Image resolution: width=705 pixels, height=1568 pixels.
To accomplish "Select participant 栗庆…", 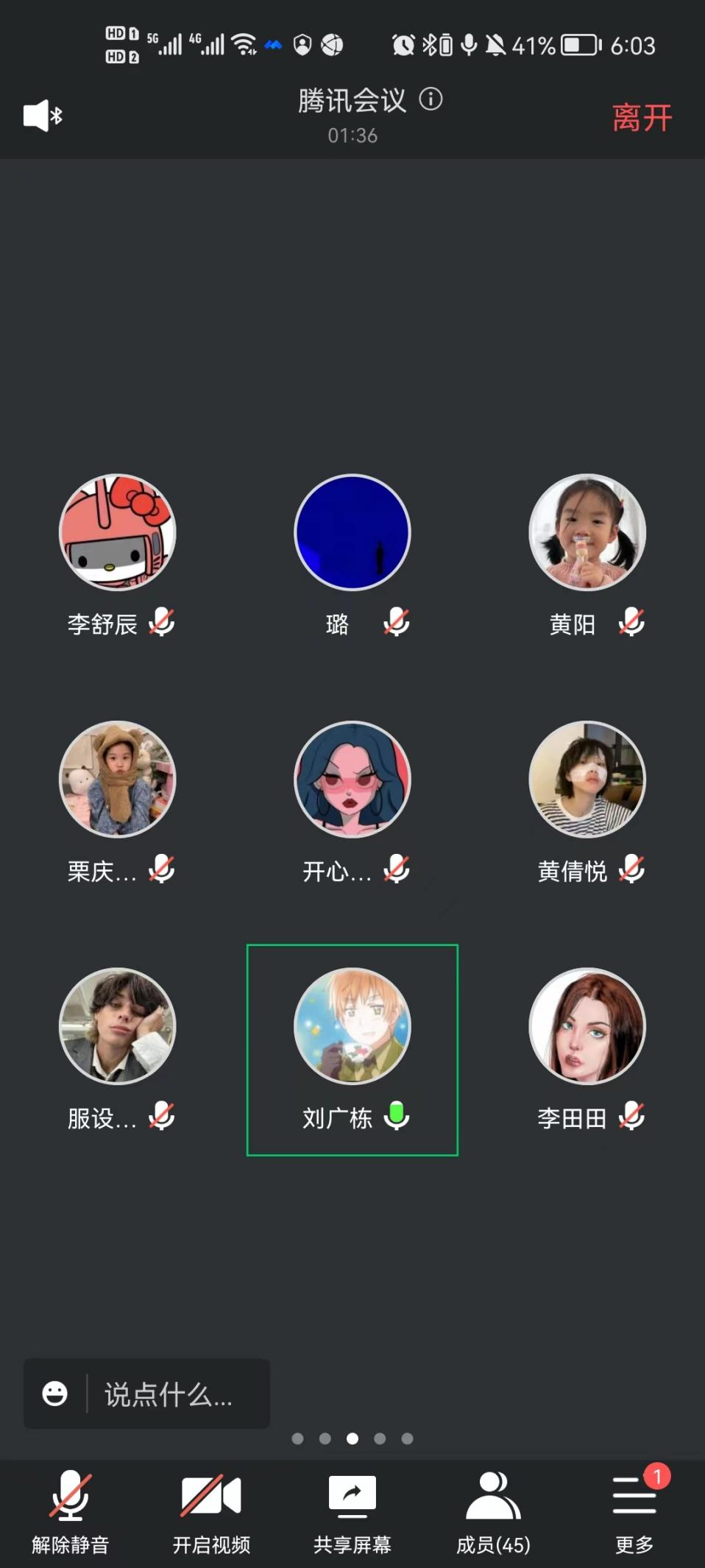I will 118,779.
